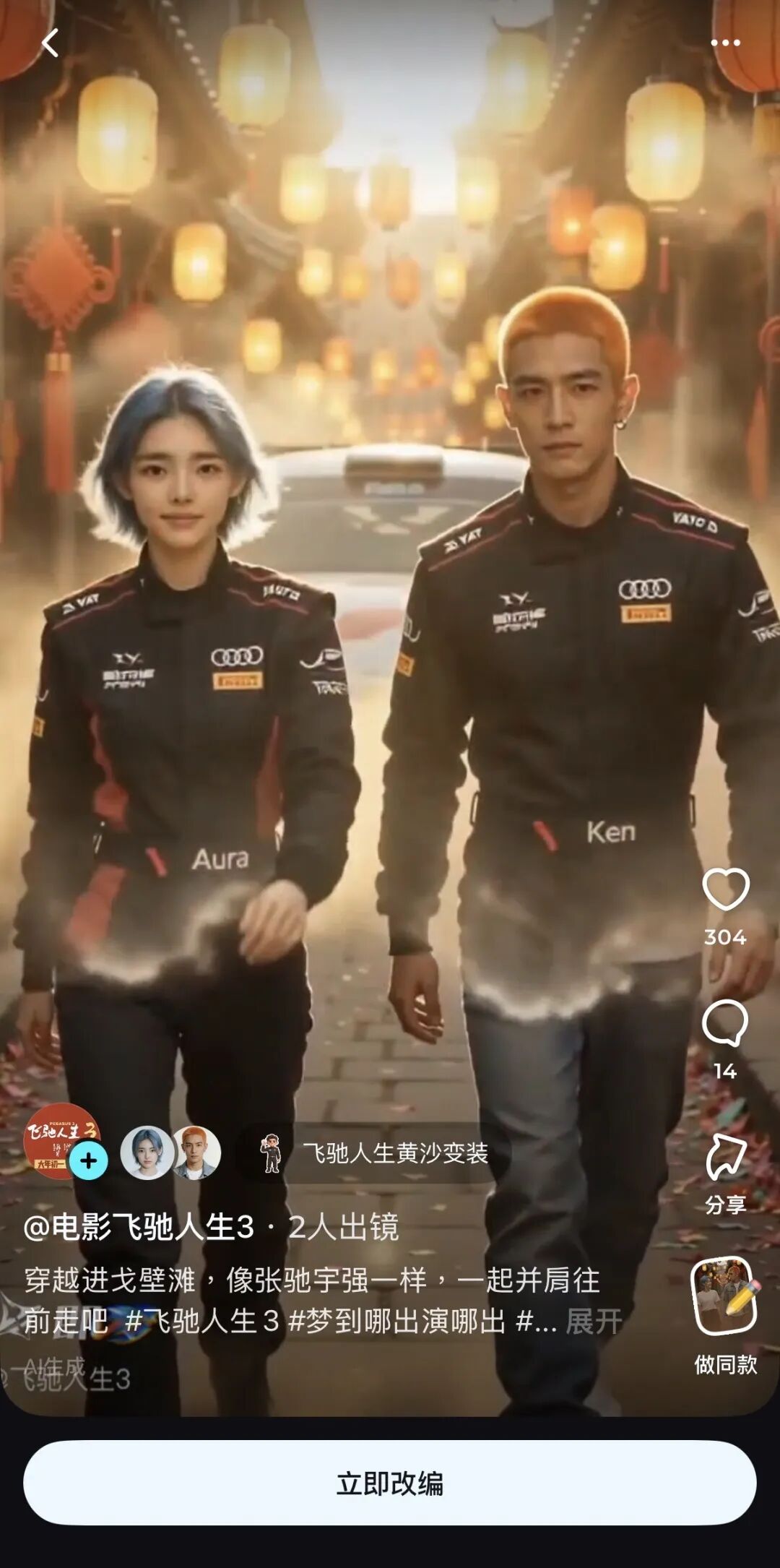Go back using the top-left arrow
This screenshot has height=1568, width=780.
pos(49,43)
